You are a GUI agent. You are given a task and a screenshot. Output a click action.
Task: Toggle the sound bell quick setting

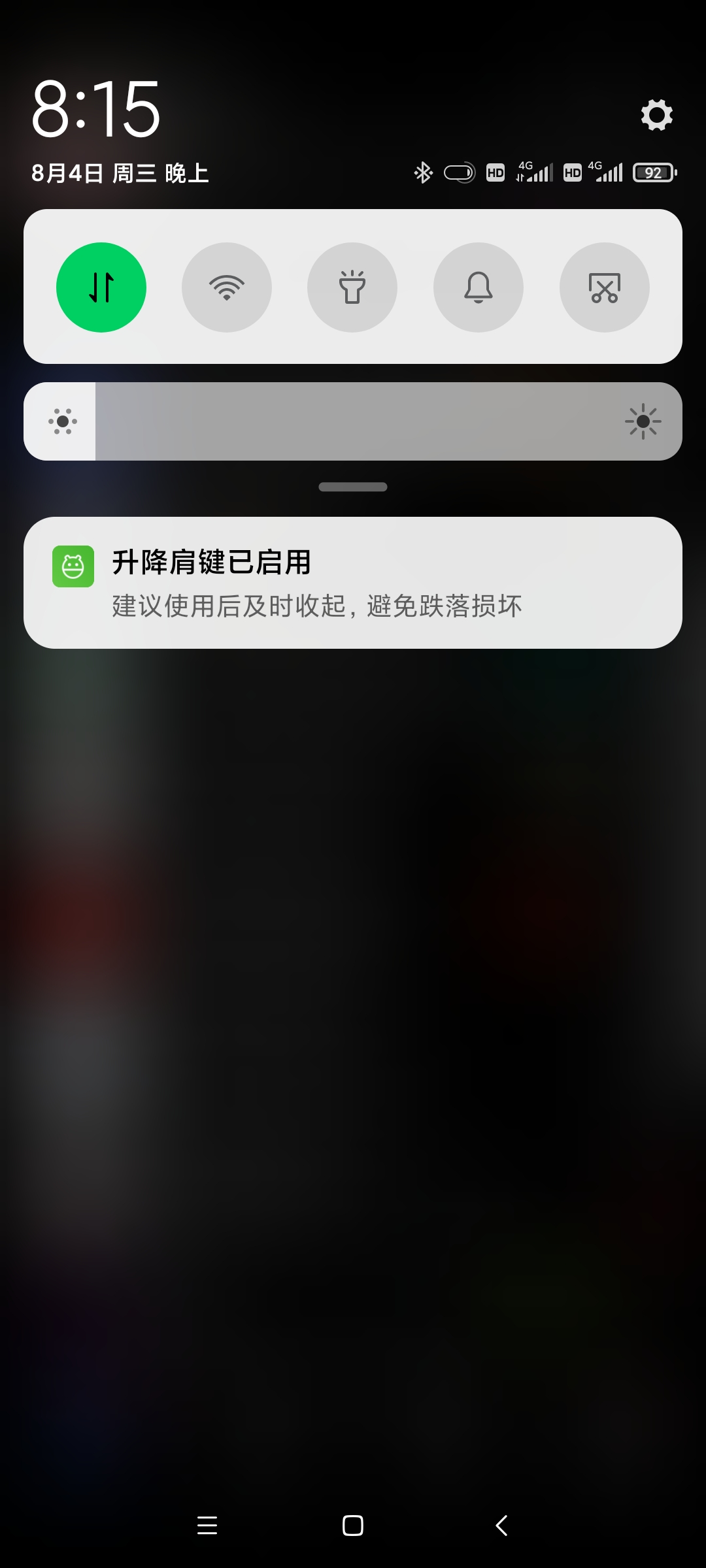(x=479, y=287)
